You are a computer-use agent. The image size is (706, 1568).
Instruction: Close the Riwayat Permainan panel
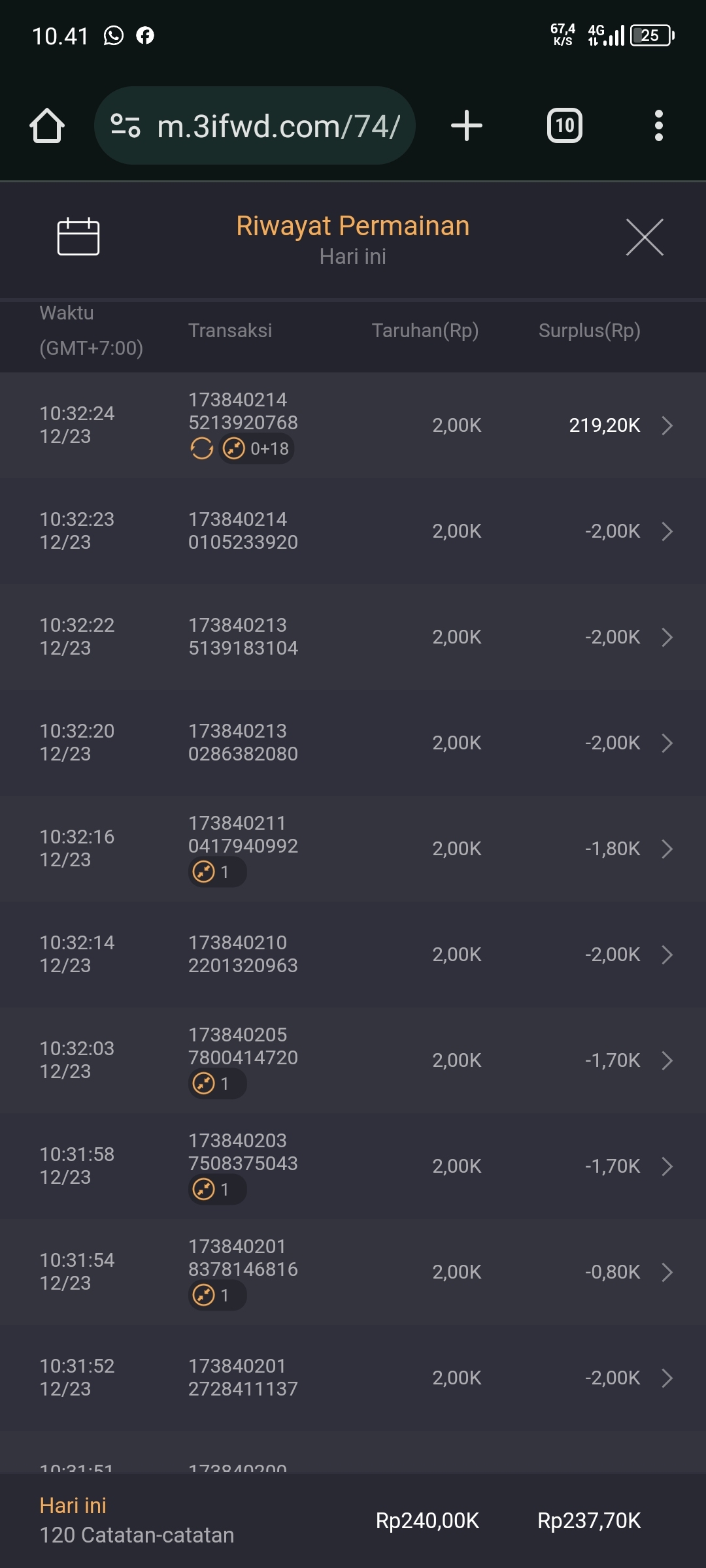click(x=645, y=237)
